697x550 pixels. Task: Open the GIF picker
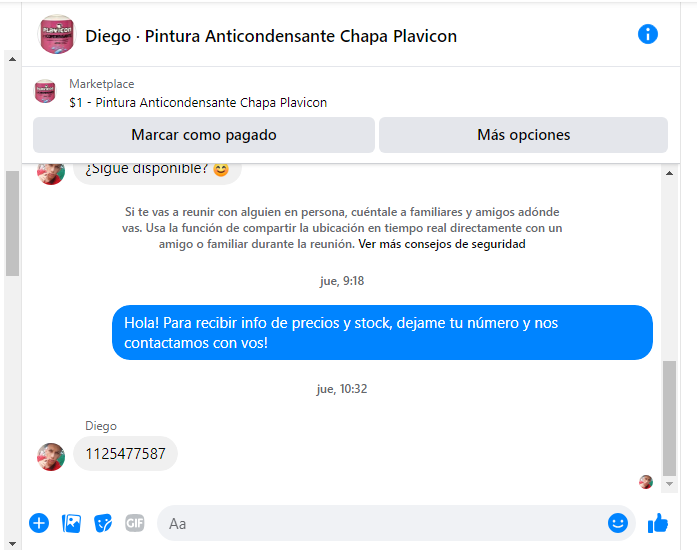tap(135, 522)
